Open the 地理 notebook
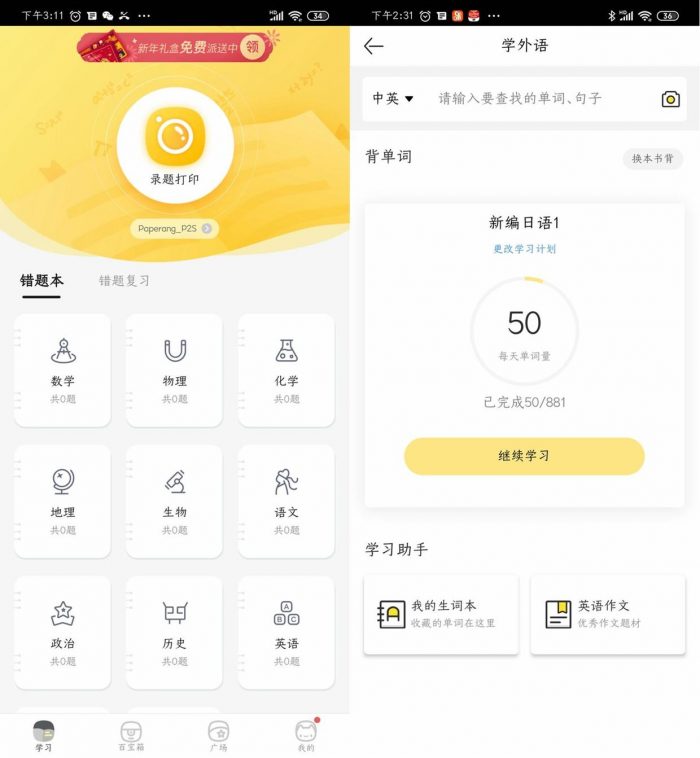The image size is (700, 758). coord(63,500)
